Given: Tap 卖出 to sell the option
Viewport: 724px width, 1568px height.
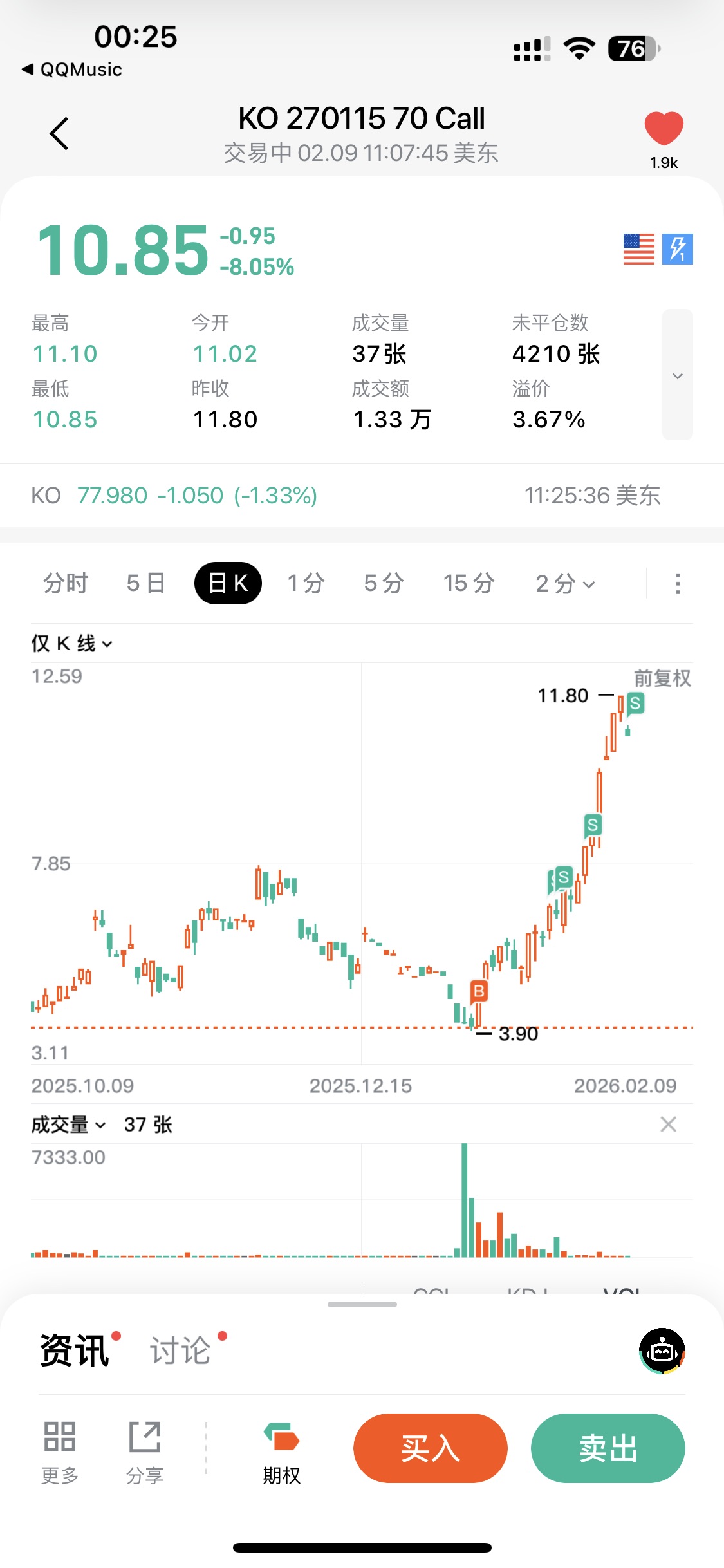Looking at the screenshot, I should coord(608,1448).
